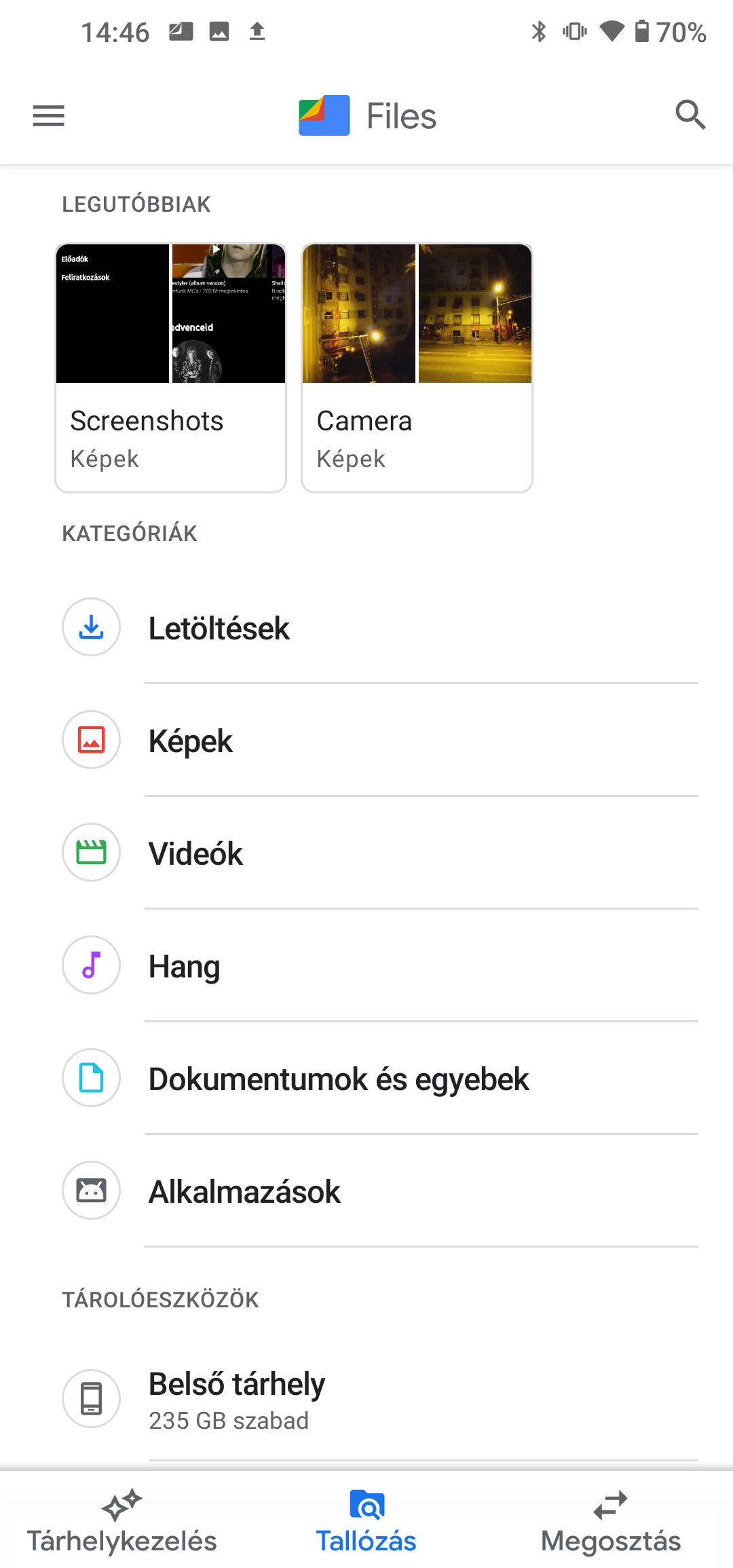Open Belső tárhely storage
Viewport: 733px width, 1568px height.
(x=366, y=1400)
